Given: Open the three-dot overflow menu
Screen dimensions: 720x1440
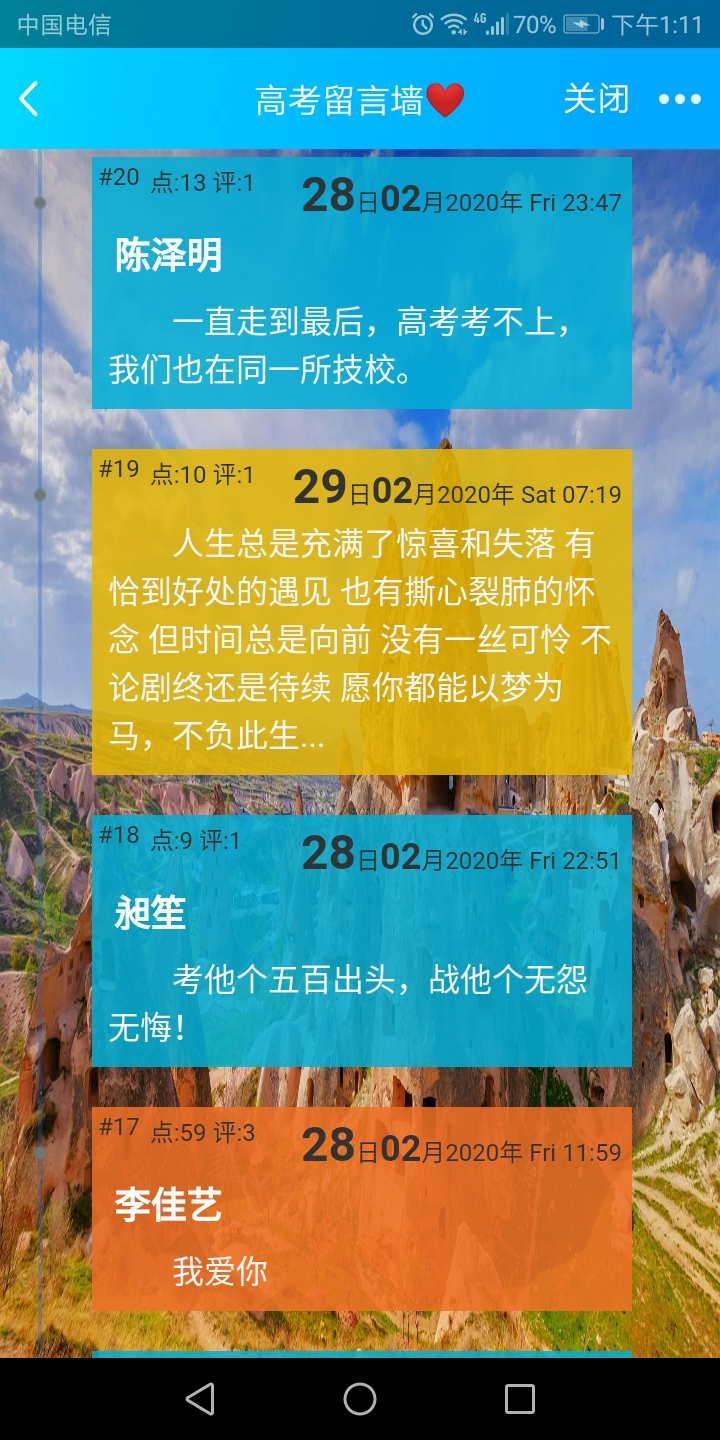Looking at the screenshot, I should pyautogui.click(x=680, y=99).
